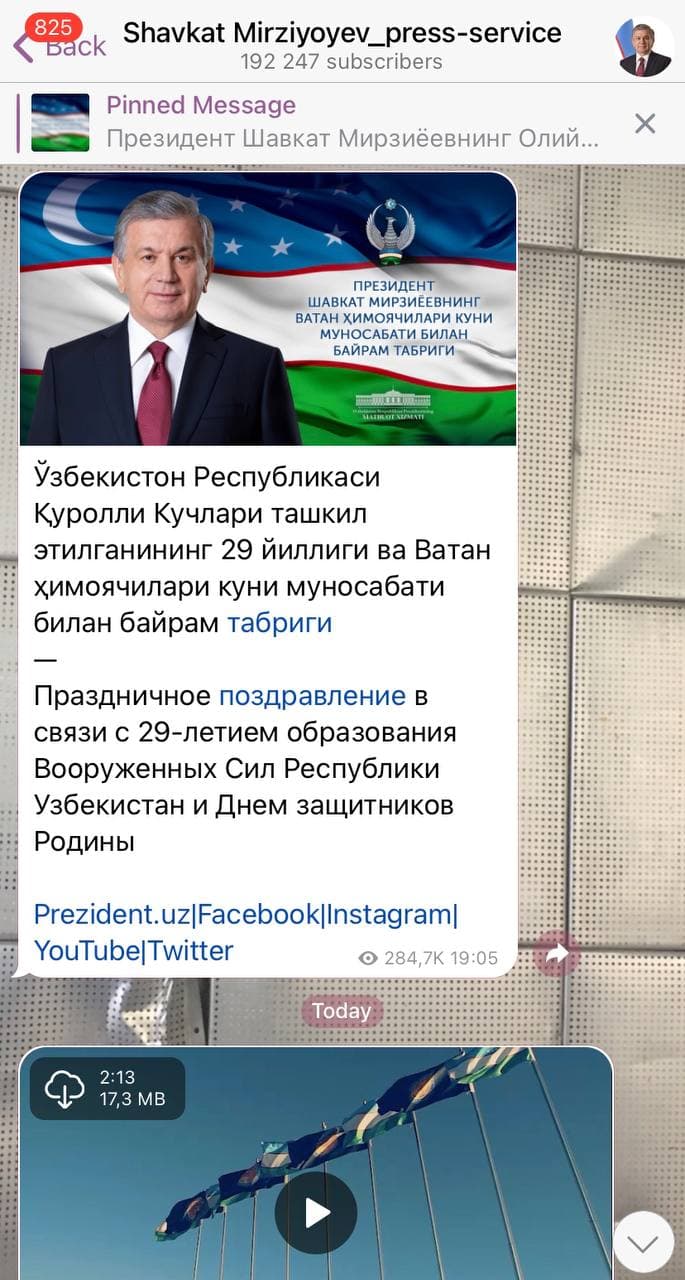Forward the greeting post
The width and height of the screenshot is (685, 1280).
pos(556,954)
